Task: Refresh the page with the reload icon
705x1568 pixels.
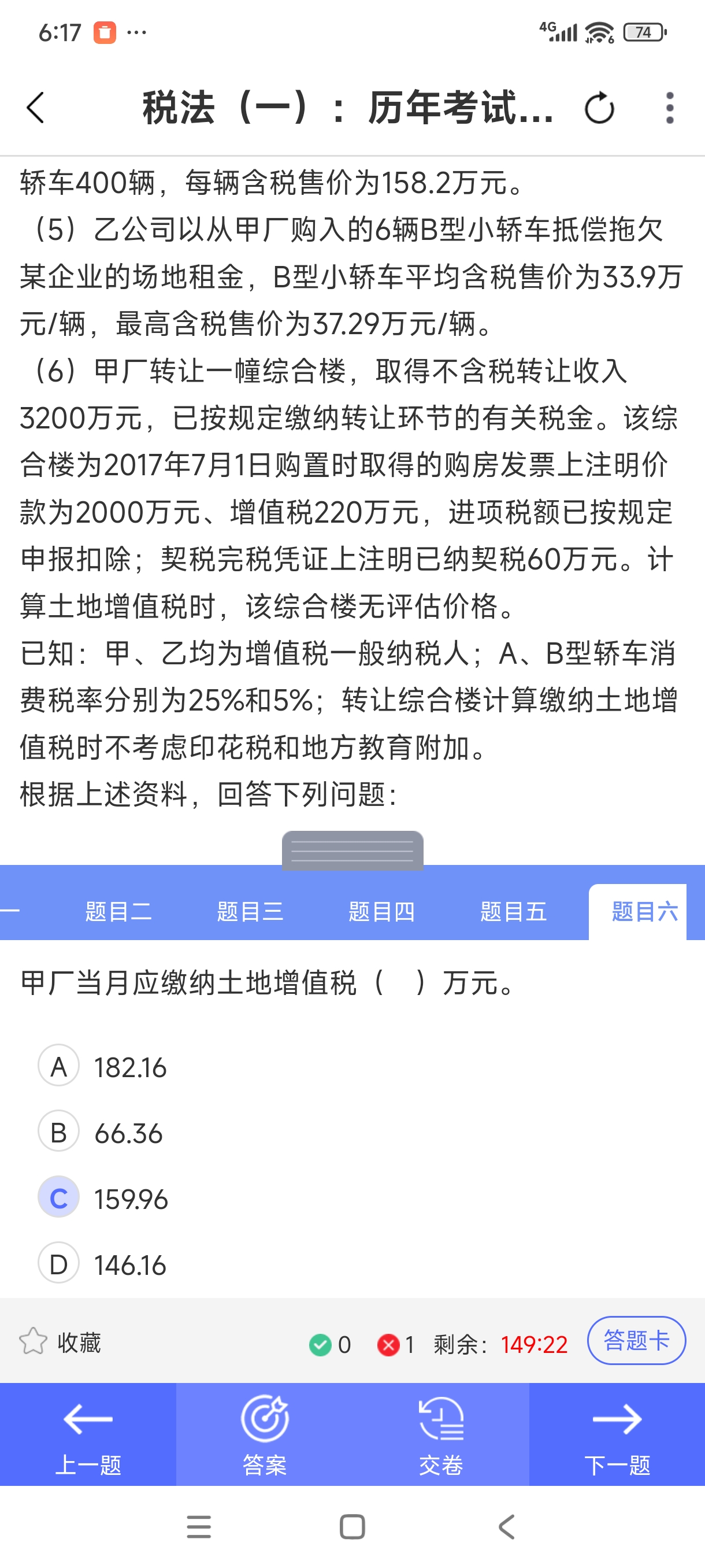Action: tap(599, 108)
